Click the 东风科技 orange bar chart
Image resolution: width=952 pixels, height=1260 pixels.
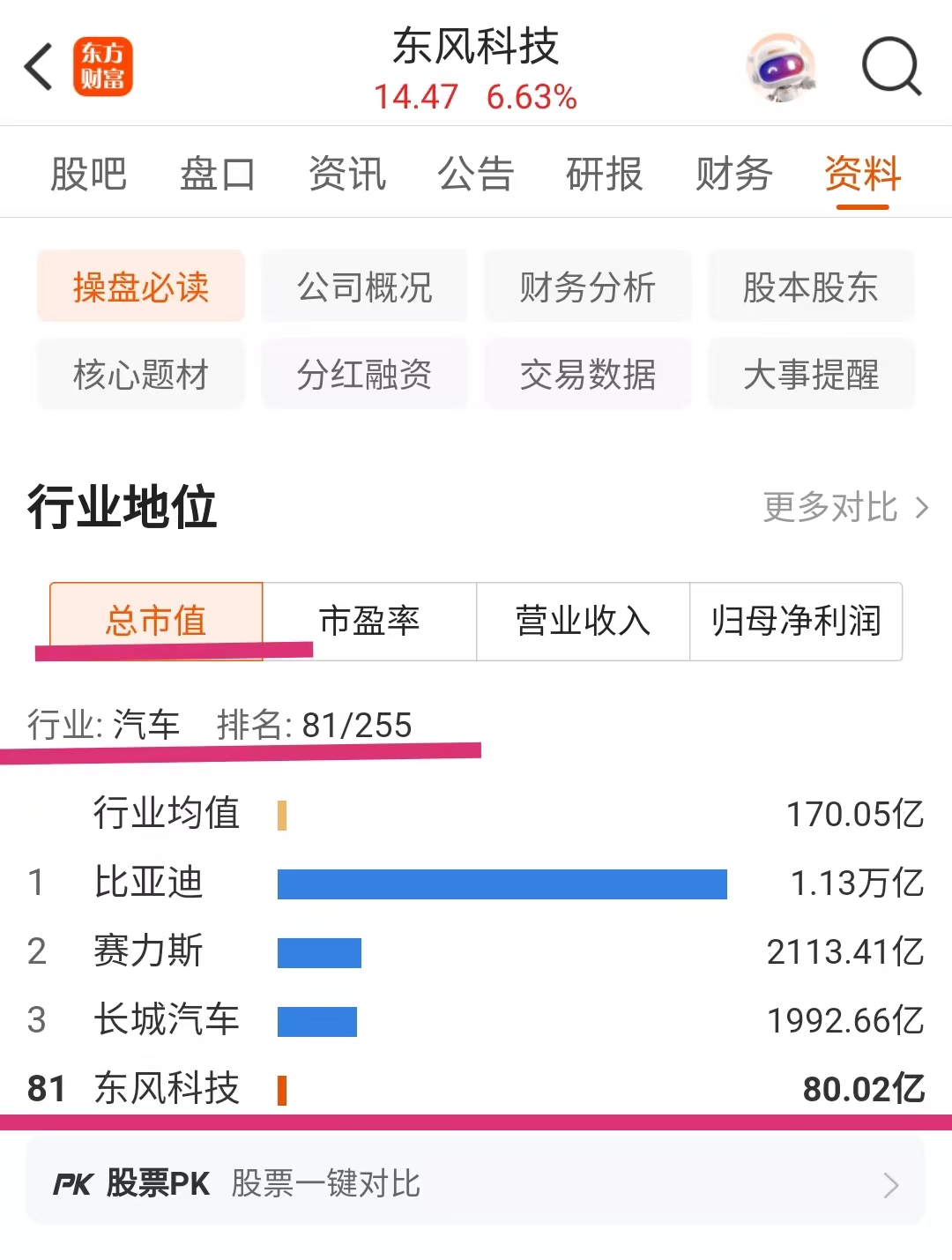coord(284,1091)
